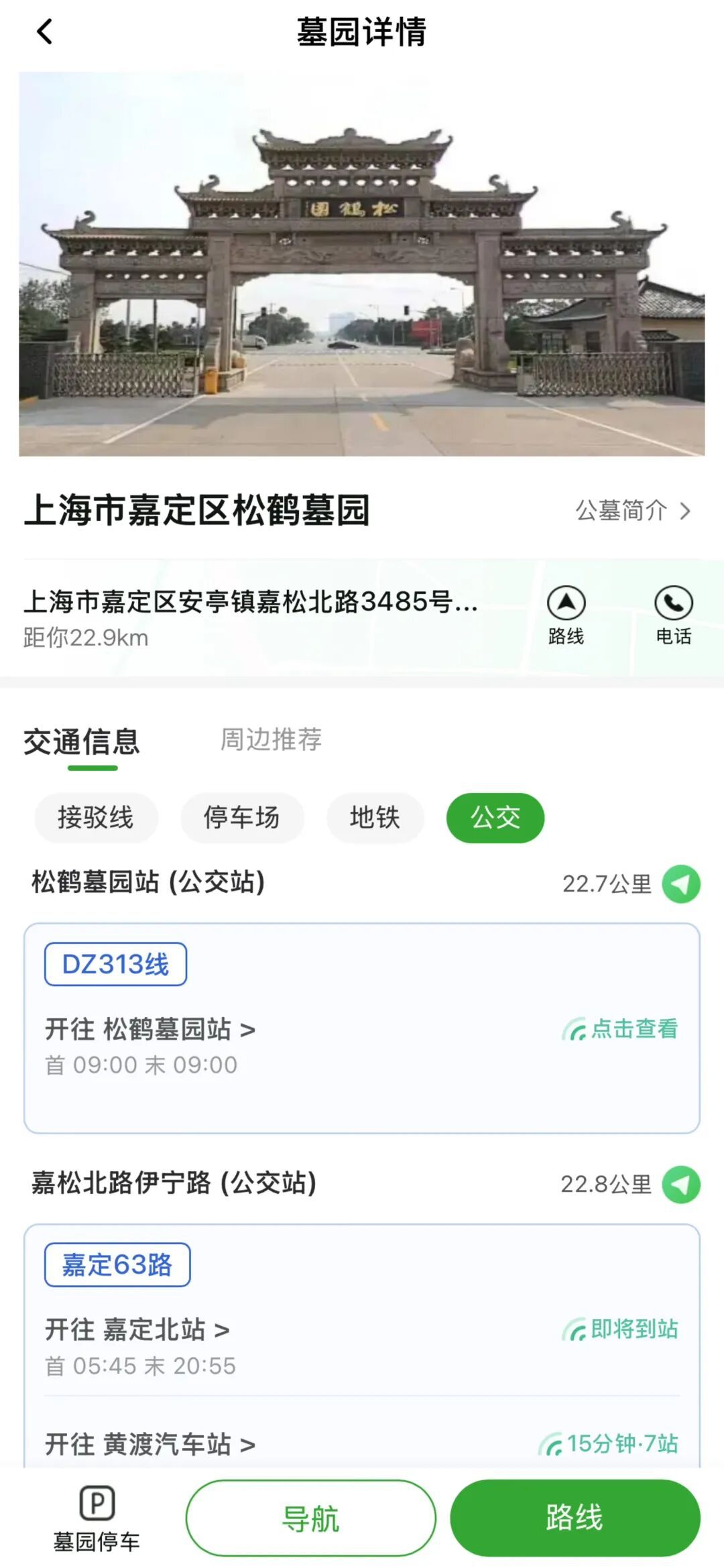Select the 公交 chip

coord(495,817)
